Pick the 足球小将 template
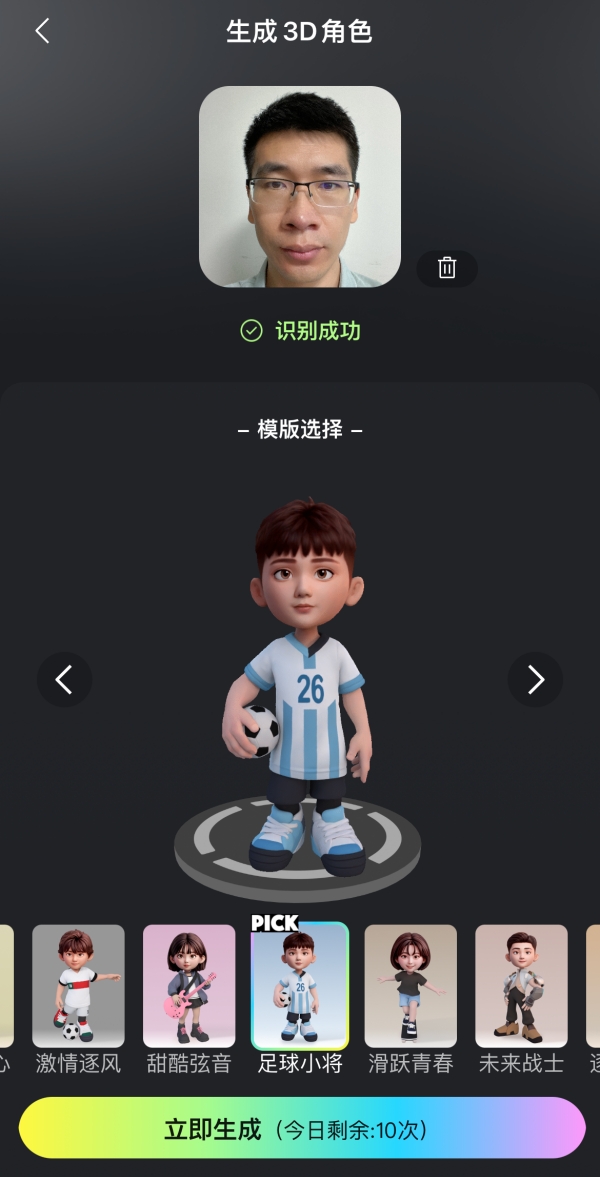The image size is (600, 1177). [x=300, y=986]
